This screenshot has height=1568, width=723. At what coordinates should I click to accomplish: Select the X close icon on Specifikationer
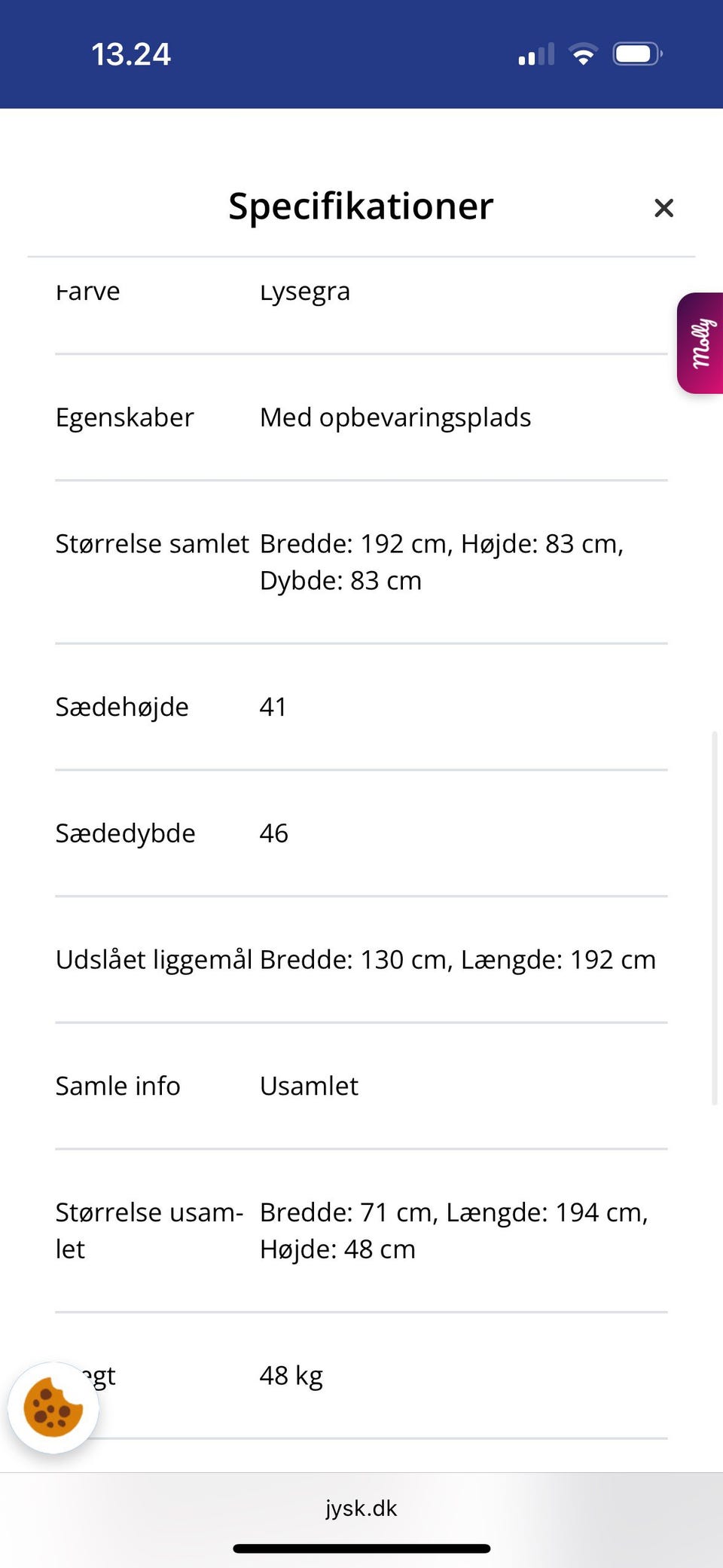click(x=664, y=208)
